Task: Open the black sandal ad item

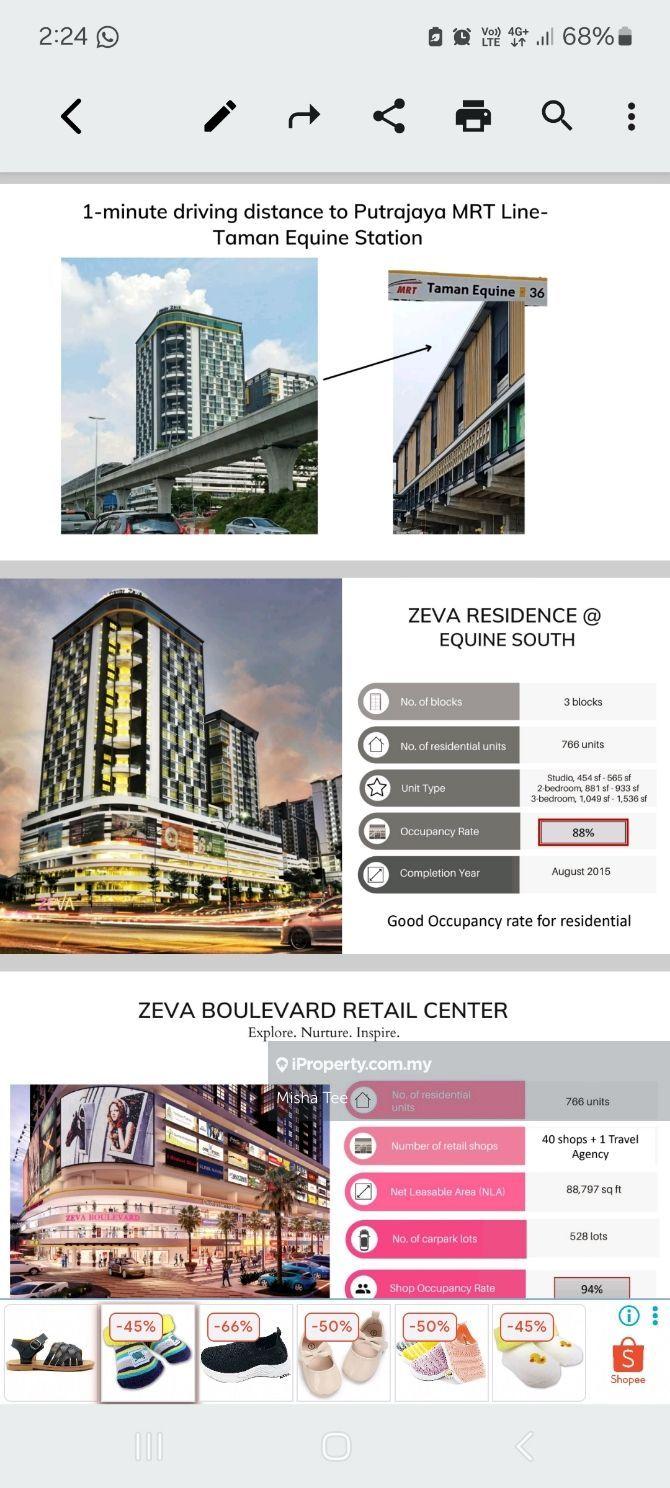Action: tap(50, 1352)
